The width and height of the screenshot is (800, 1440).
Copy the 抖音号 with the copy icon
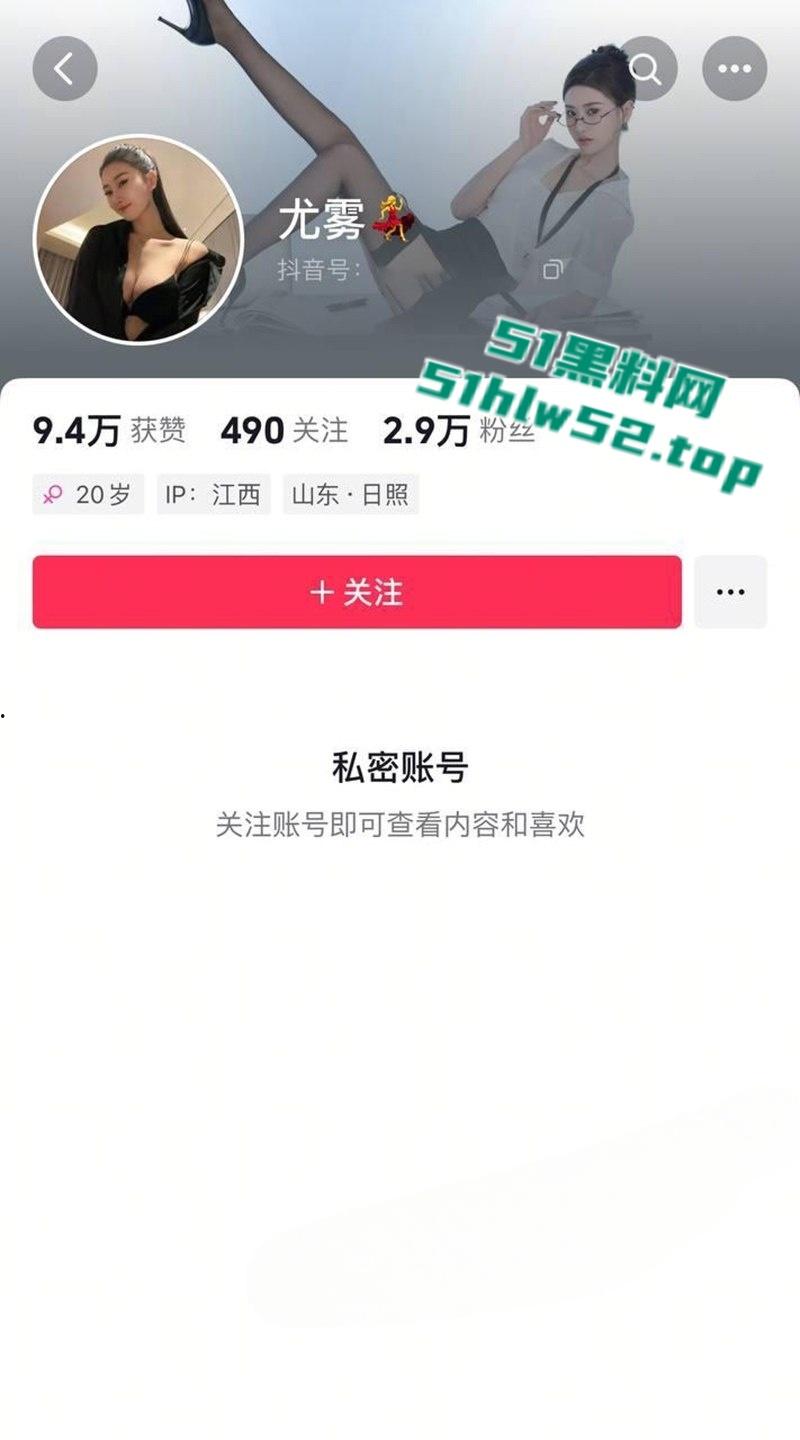(x=553, y=268)
